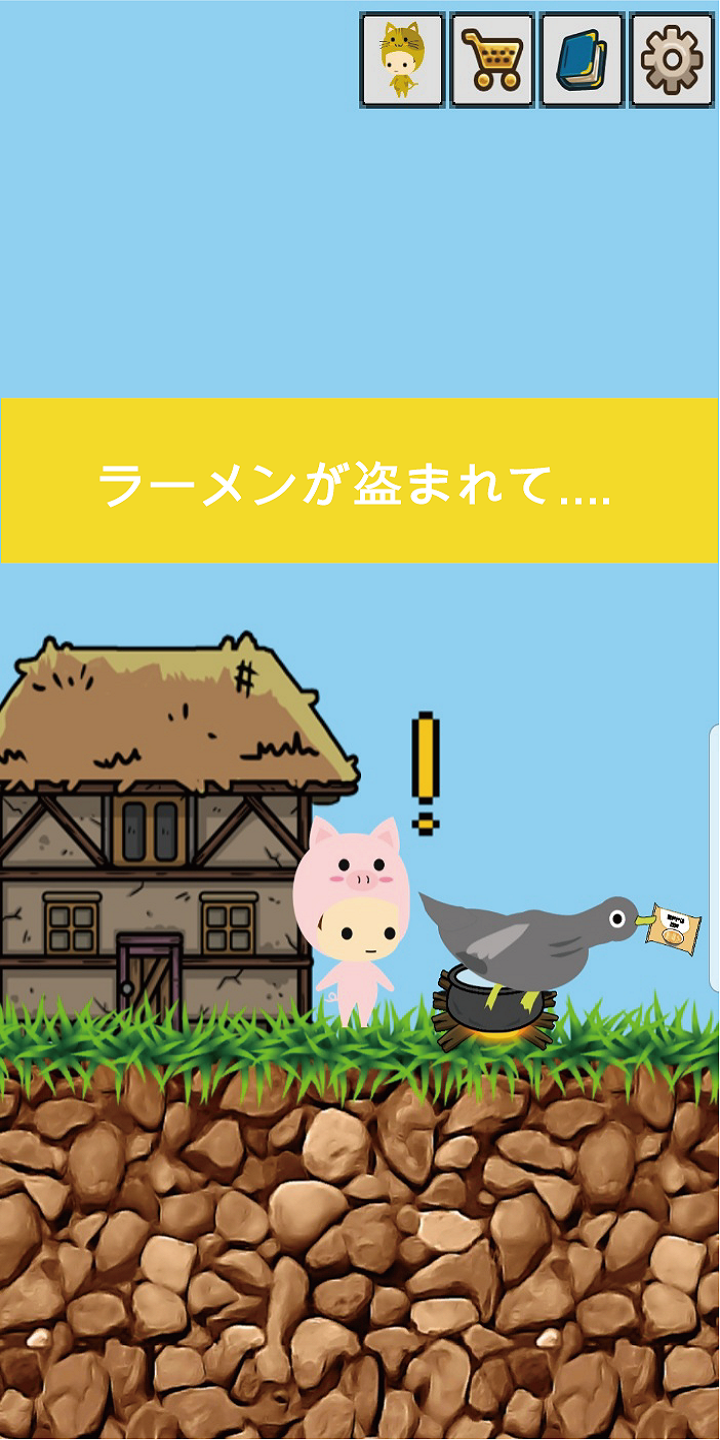Open the settings gear

[x=672, y=60]
